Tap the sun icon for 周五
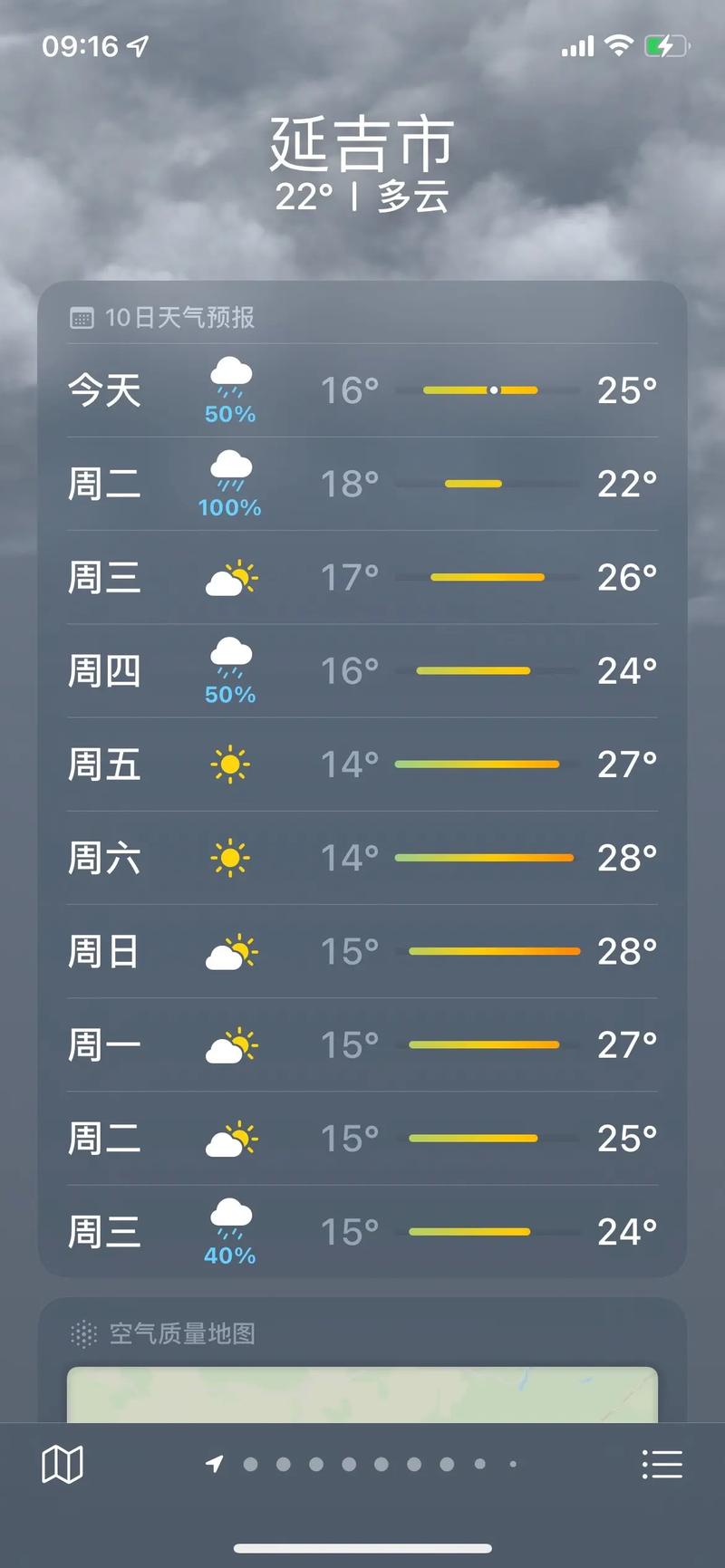Screen dimensions: 725x1568 pyautogui.click(x=230, y=765)
